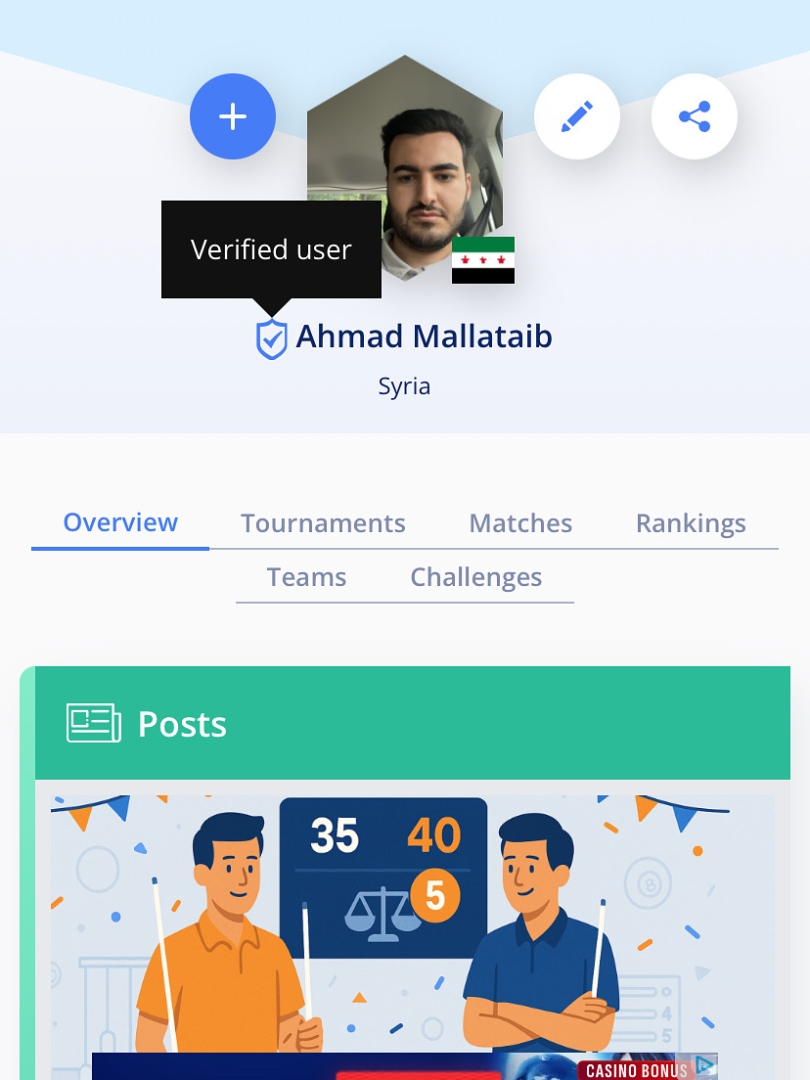
Task: Select the Overview tab
Action: click(120, 523)
